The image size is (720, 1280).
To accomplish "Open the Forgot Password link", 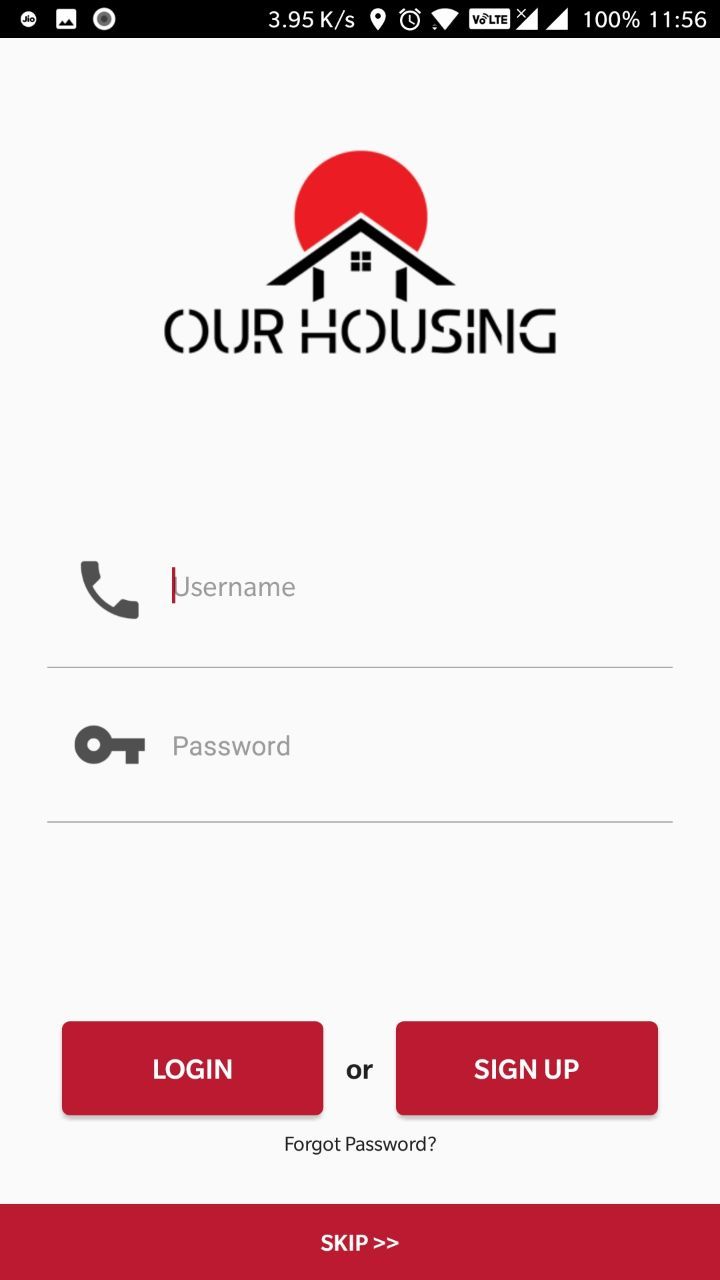I will click(360, 1143).
